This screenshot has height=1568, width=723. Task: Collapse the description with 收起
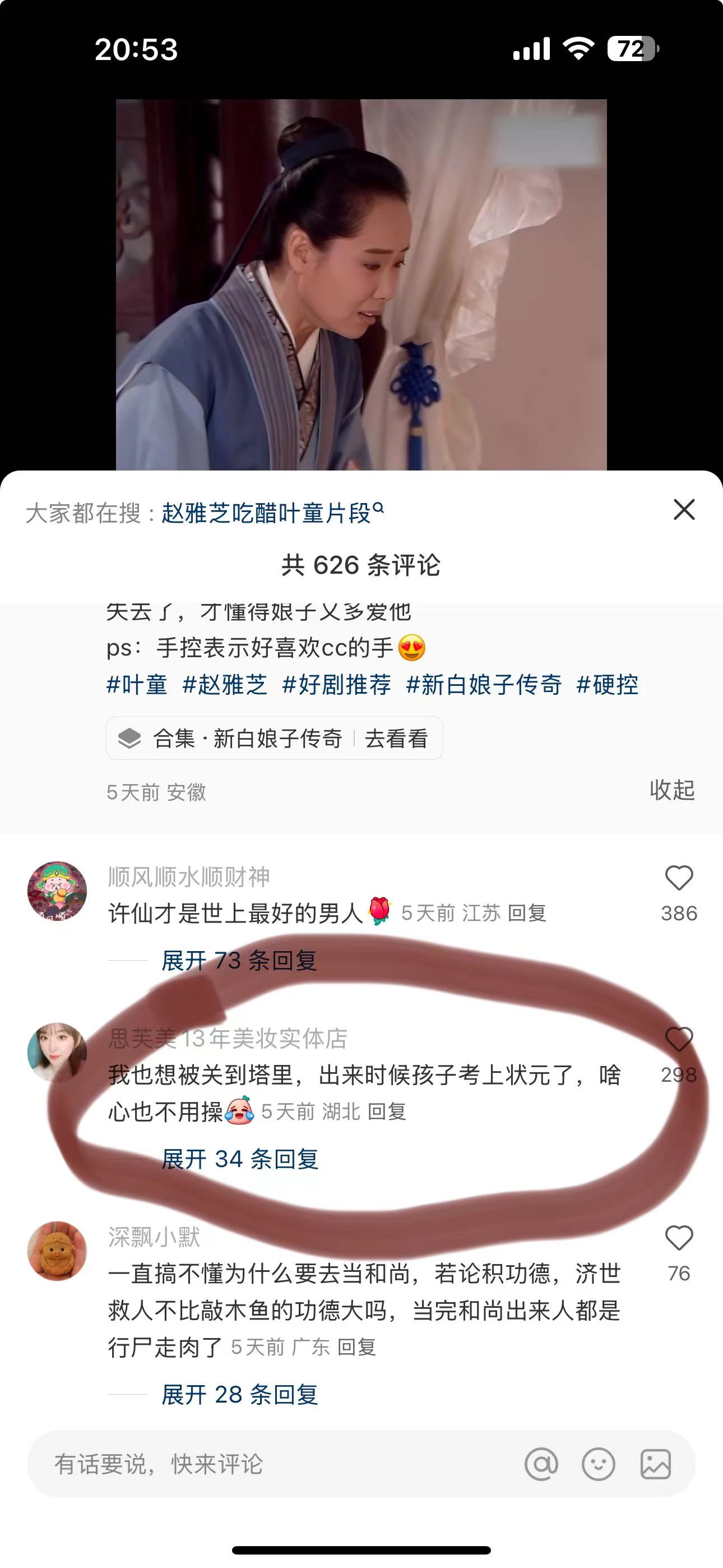pos(672,790)
